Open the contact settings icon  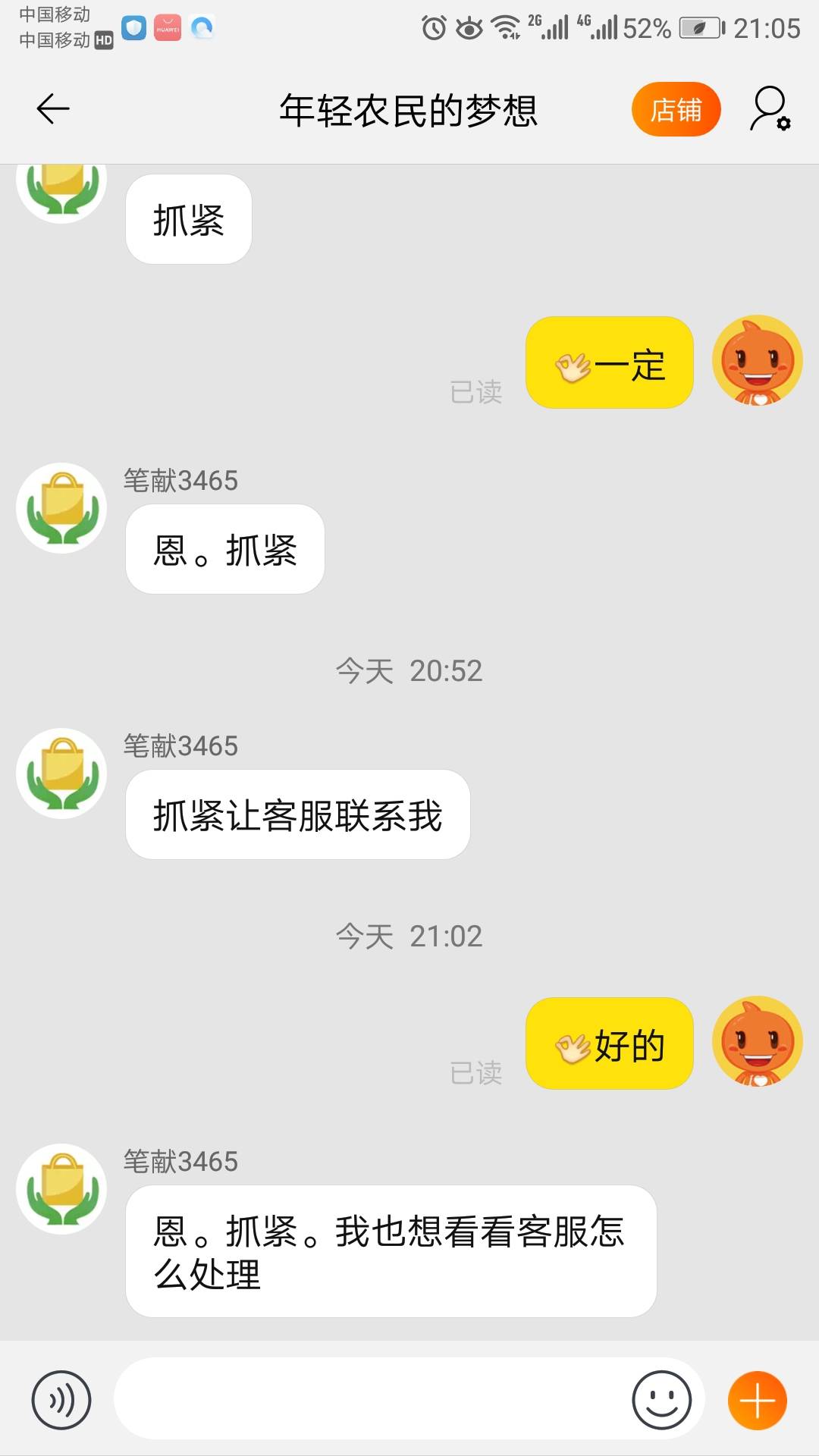(x=770, y=109)
